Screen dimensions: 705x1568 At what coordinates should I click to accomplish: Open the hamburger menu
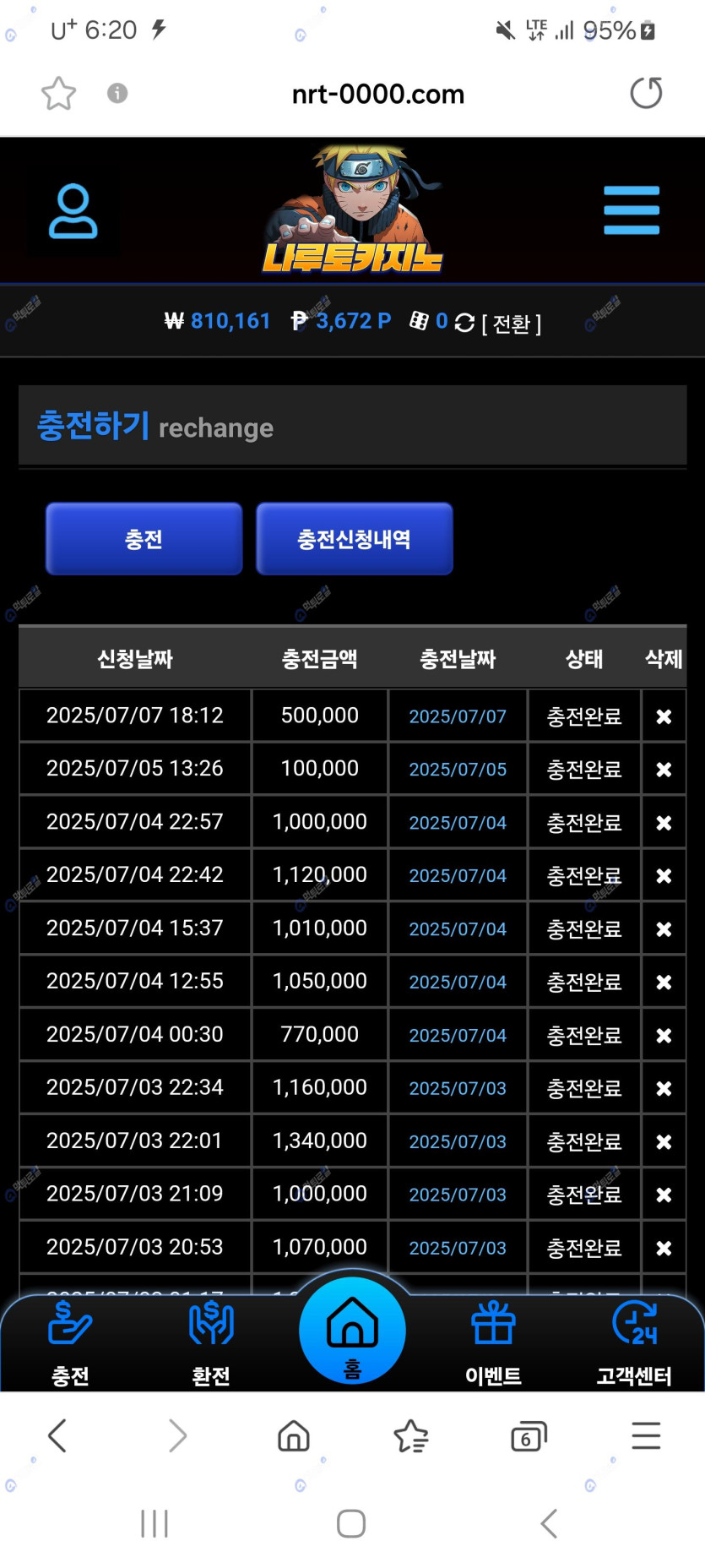coord(632,210)
